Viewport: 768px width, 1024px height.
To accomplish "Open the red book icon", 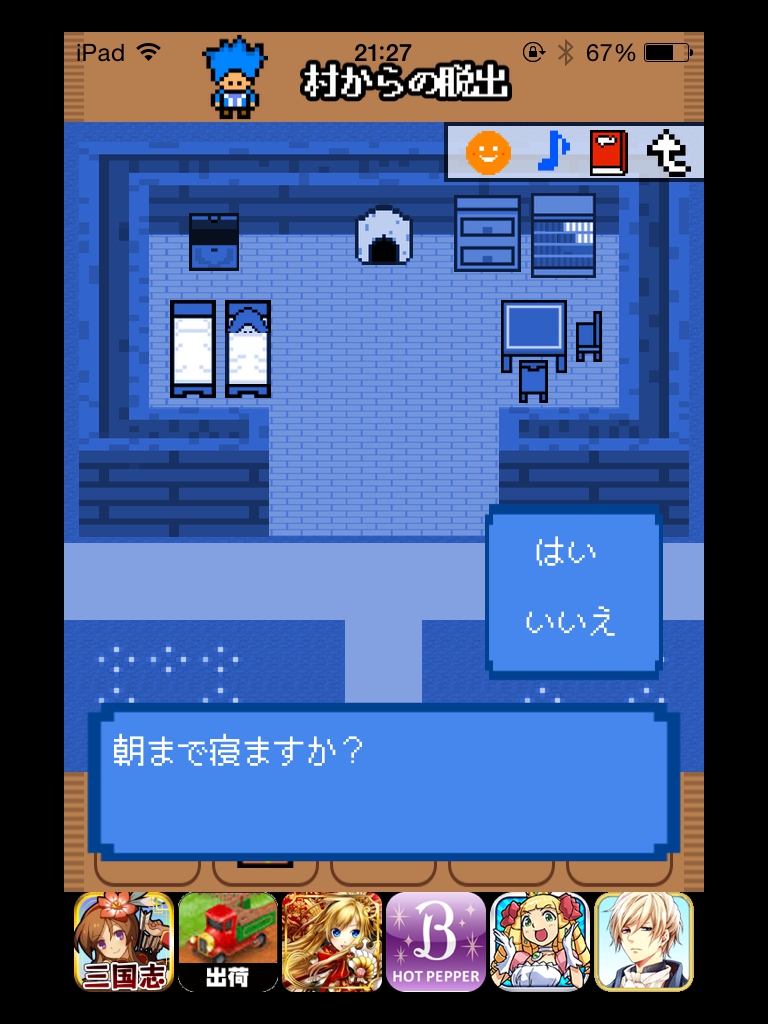I will tap(607, 152).
